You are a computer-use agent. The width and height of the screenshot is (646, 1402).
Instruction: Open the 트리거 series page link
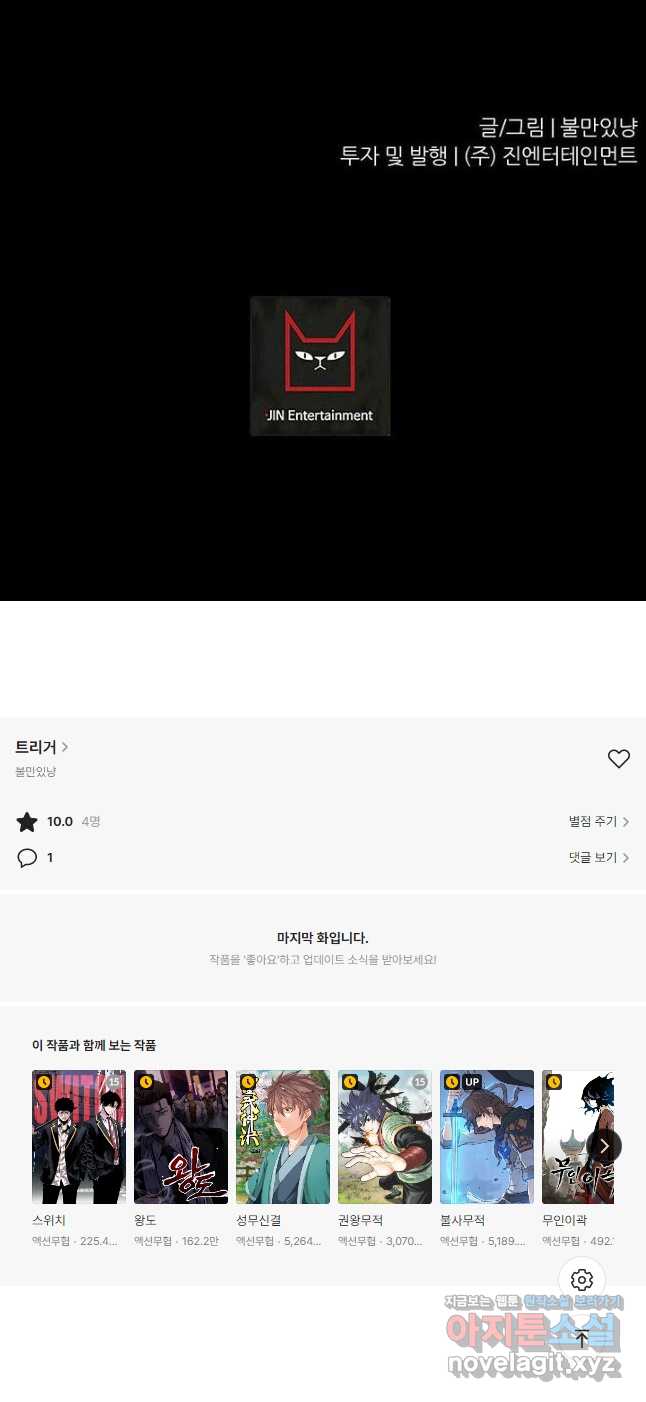point(42,747)
